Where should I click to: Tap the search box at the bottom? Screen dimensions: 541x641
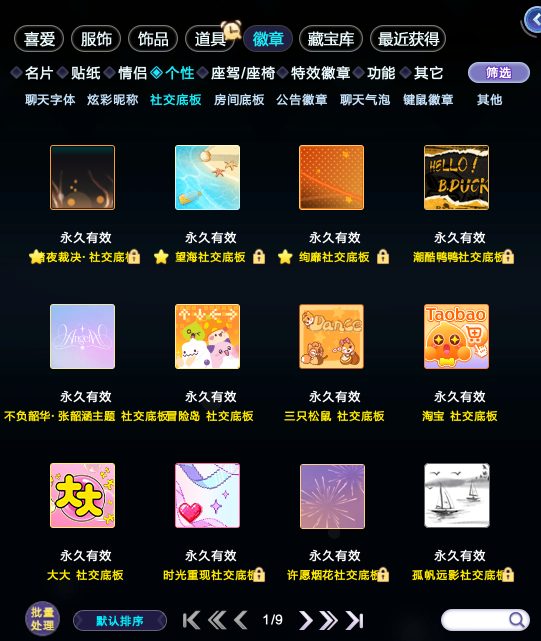point(485,620)
